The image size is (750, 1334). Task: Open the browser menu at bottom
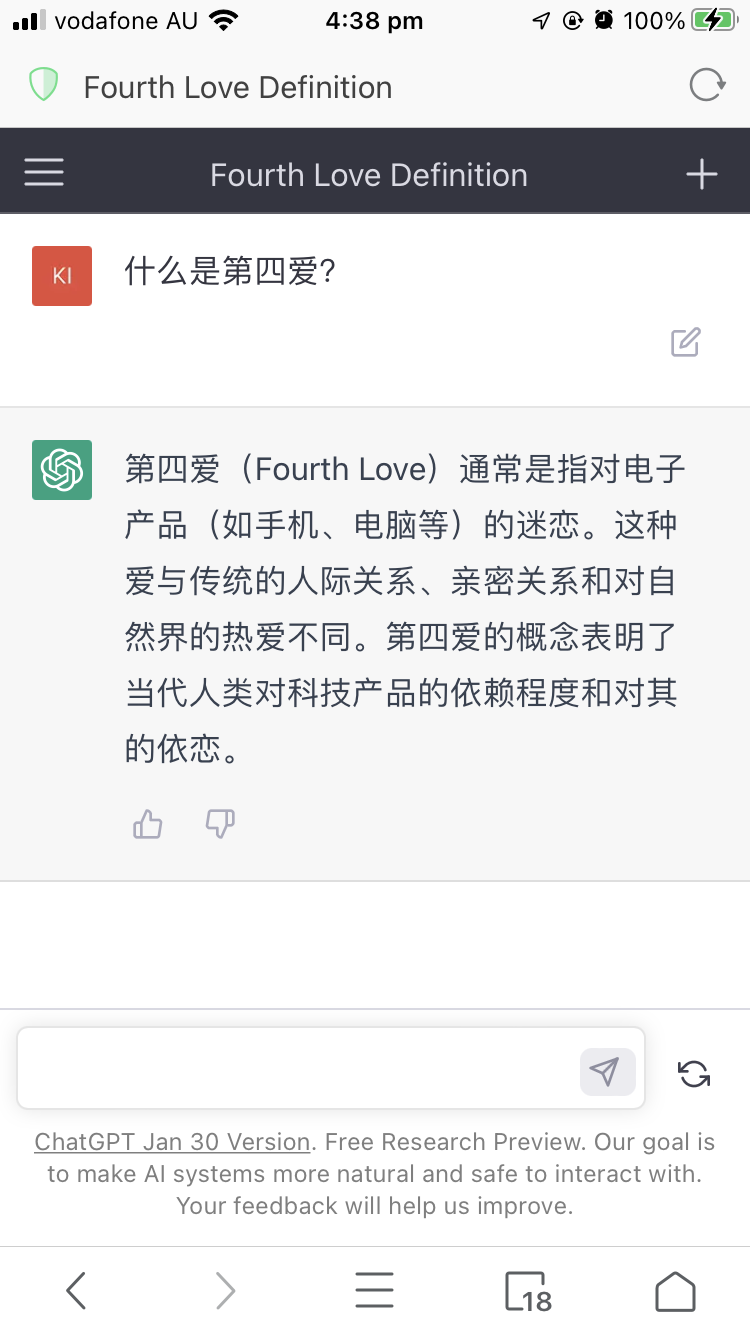pyautogui.click(x=374, y=1291)
